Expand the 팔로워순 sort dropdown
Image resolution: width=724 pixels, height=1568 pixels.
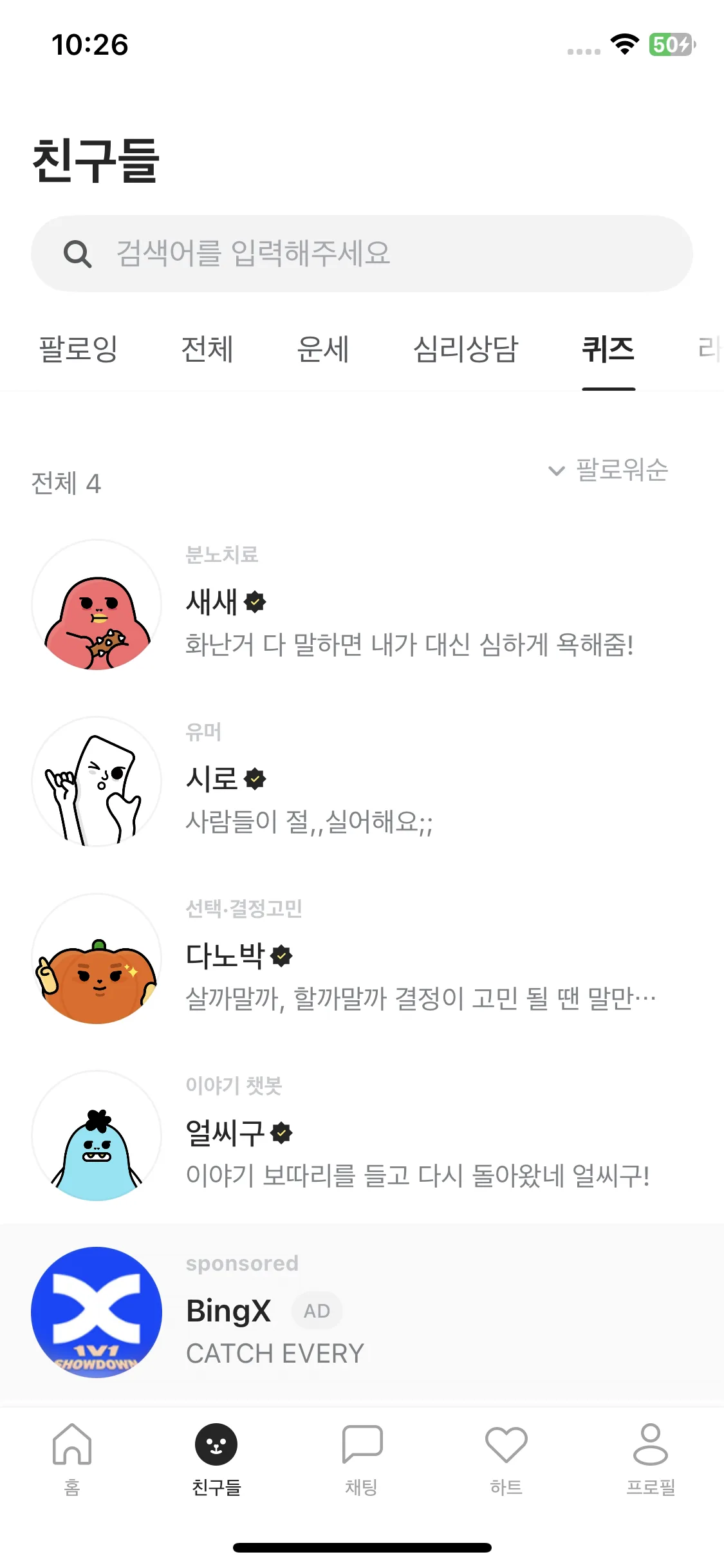pos(608,470)
